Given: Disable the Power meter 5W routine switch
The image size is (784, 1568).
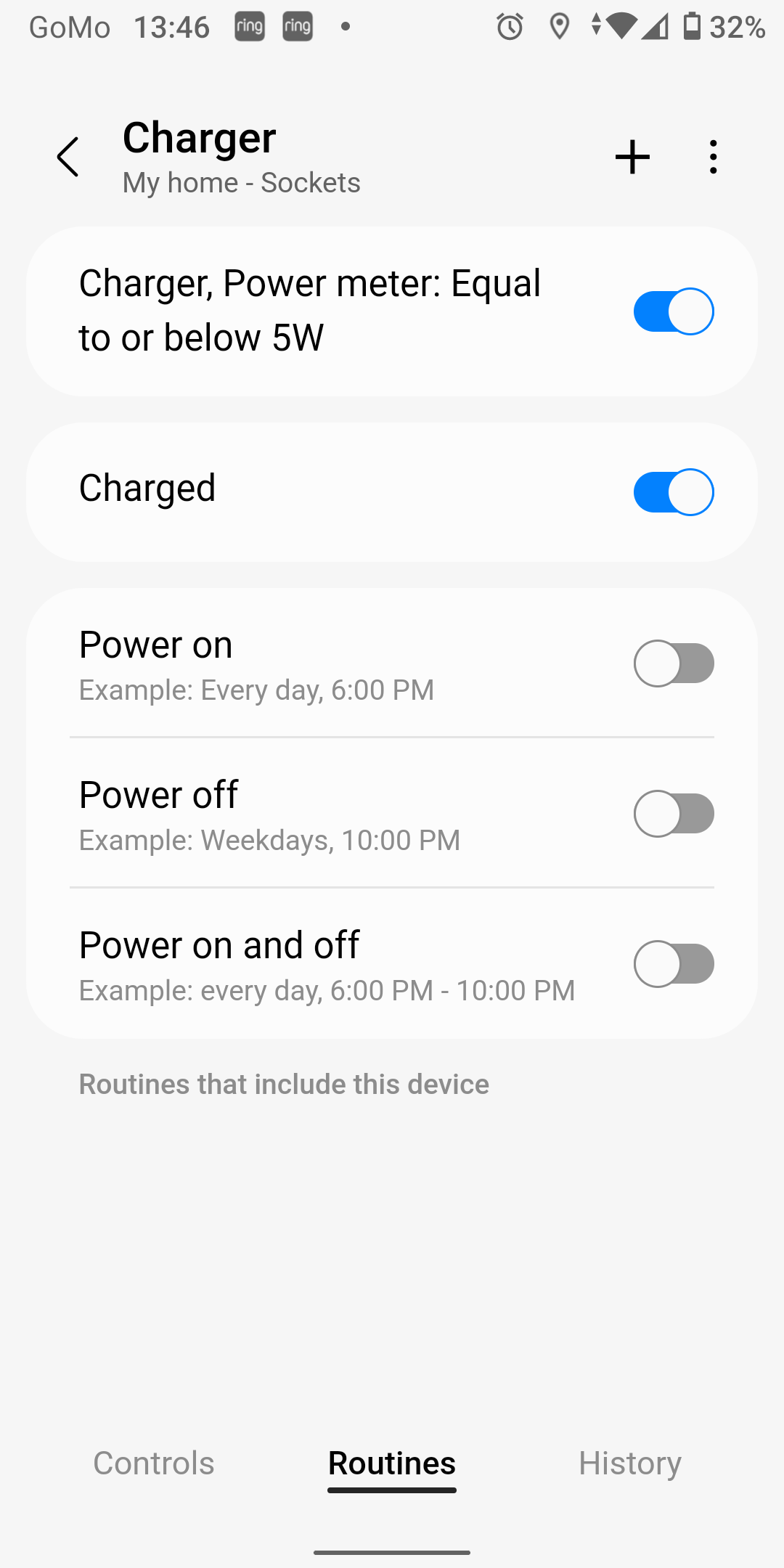Looking at the screenshot, I should (x=674, y=311).
